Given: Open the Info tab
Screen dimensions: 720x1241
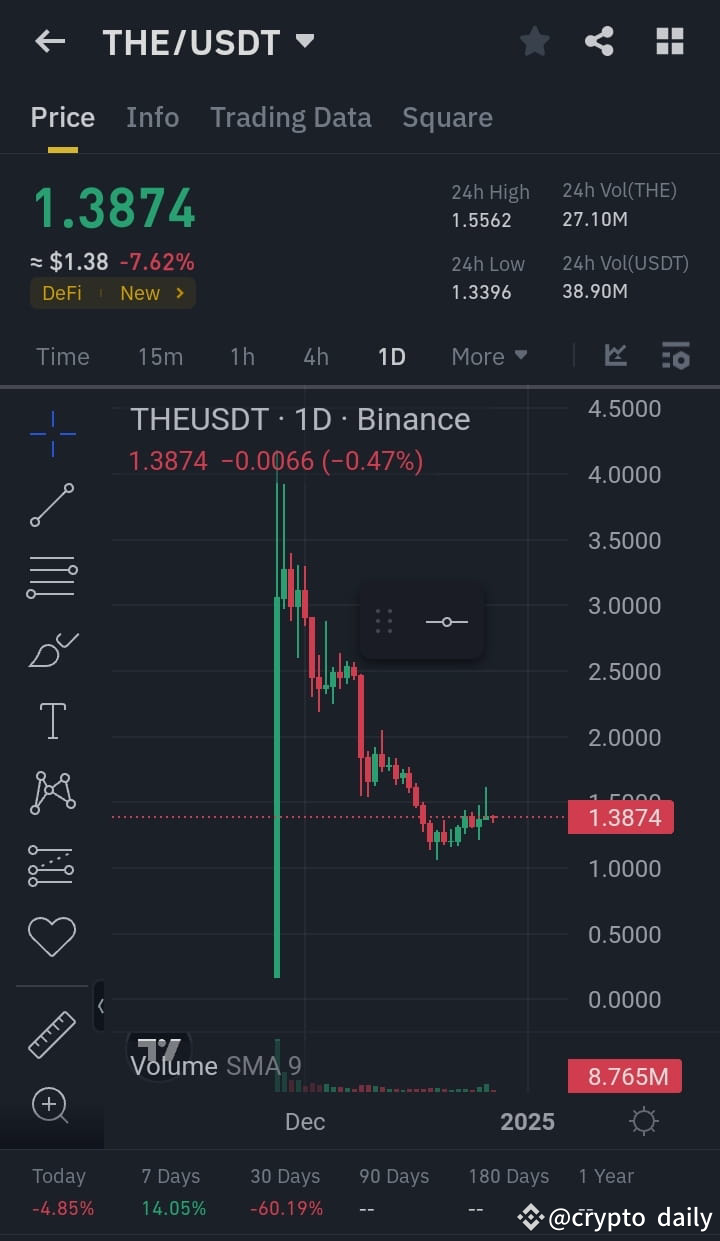Looking at the screenshot, I should [x=152, y=117].
